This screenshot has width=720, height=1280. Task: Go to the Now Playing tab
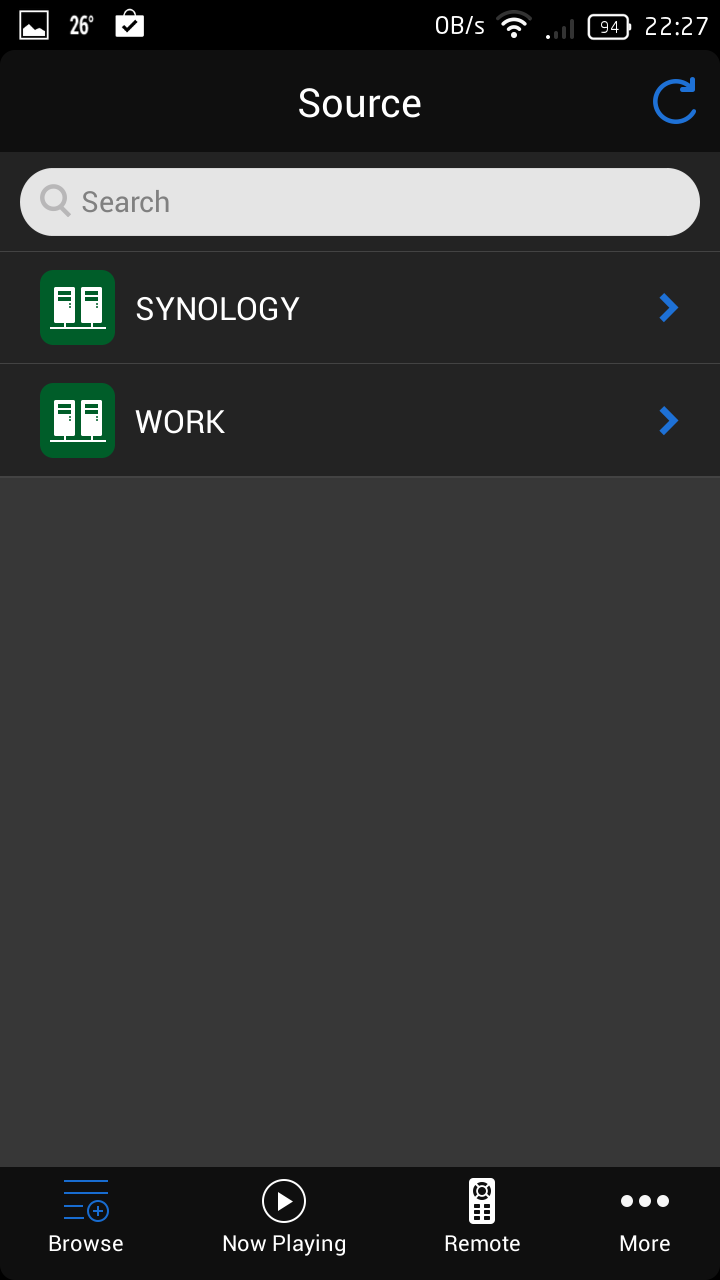point(284,1217)
